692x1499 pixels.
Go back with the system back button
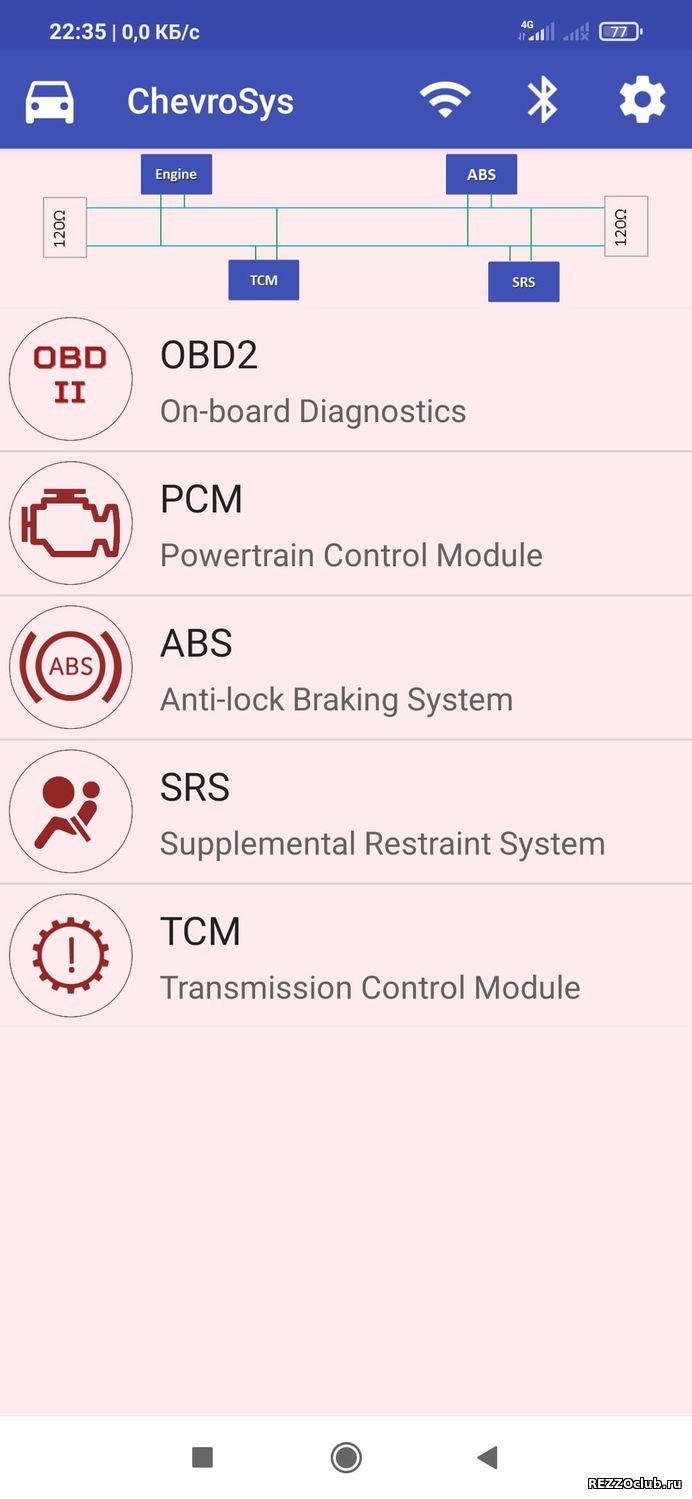click(488, 1457)
